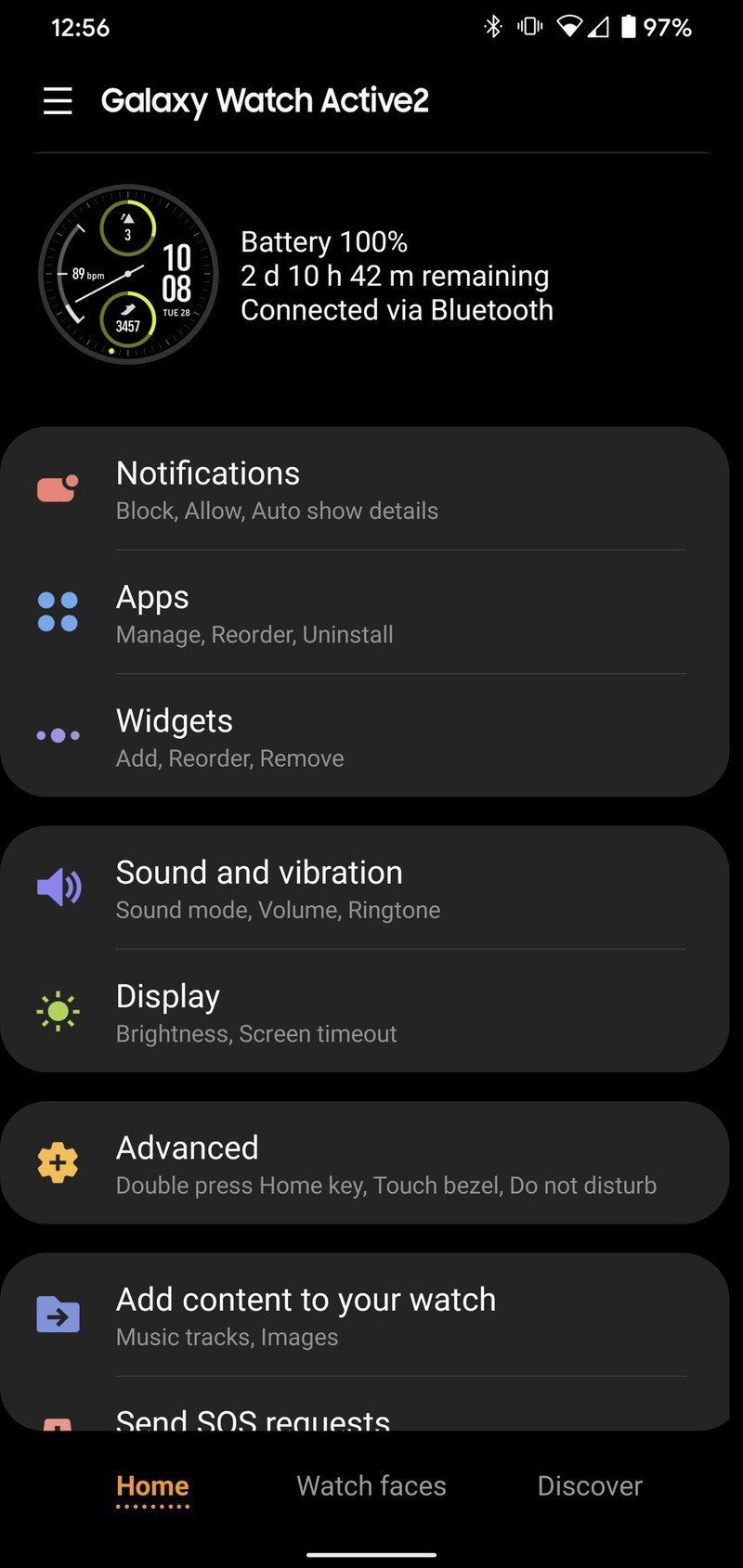Open the Discover tab
Viewport: 743px width, 1568px height.
[x=590, y=1485]
